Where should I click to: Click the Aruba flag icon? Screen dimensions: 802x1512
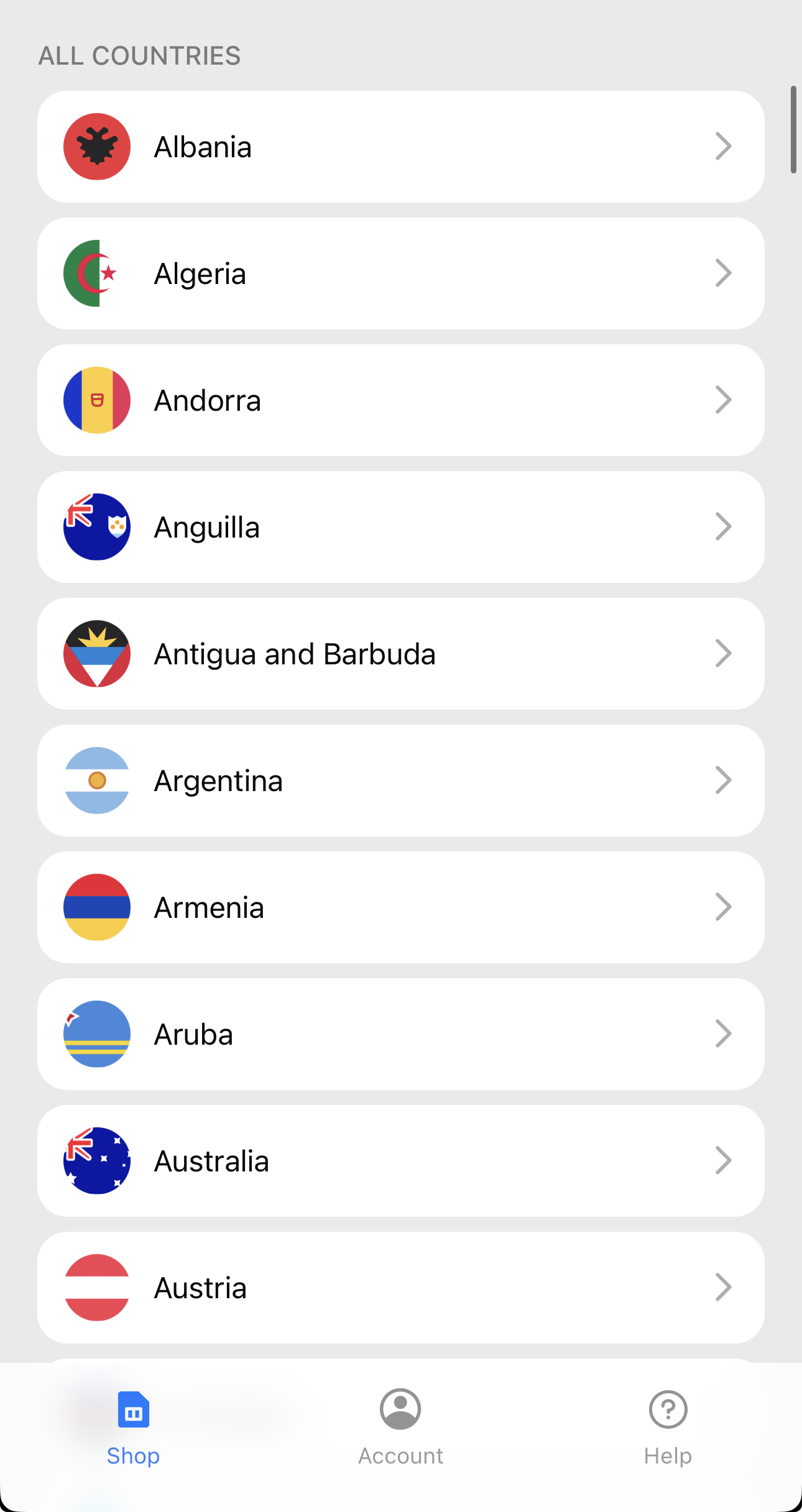click(96, 1033)
